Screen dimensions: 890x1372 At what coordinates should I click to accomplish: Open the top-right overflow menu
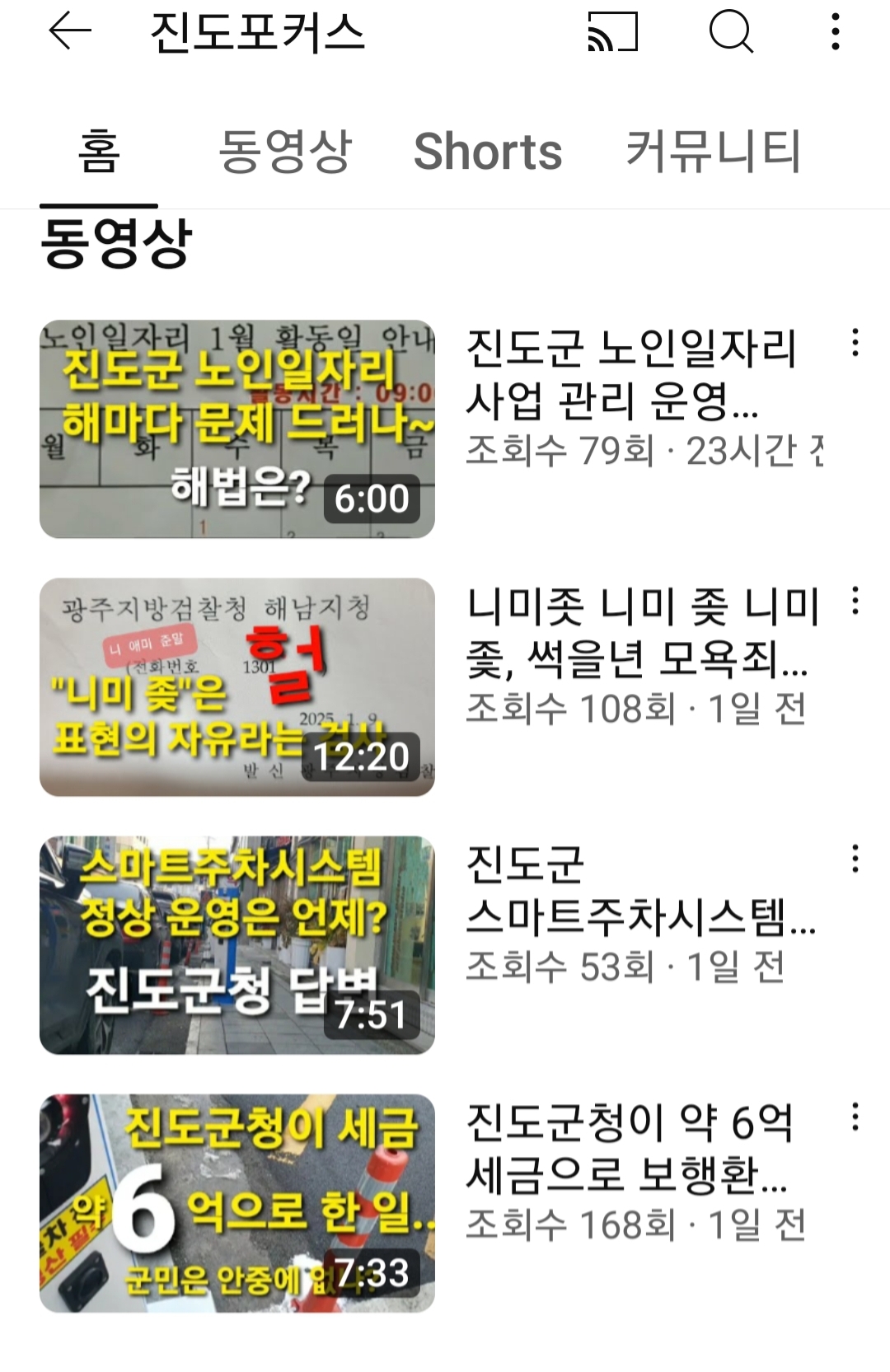tap(836, 32)
